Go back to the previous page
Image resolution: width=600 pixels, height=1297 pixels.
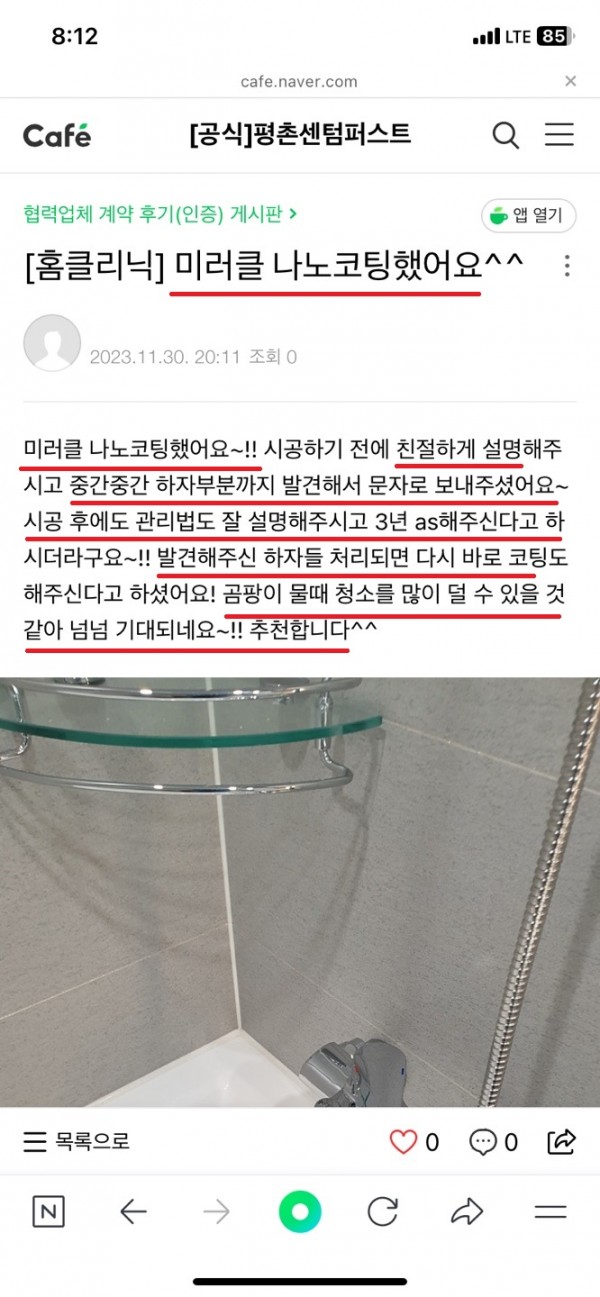tap(133, 1213)
